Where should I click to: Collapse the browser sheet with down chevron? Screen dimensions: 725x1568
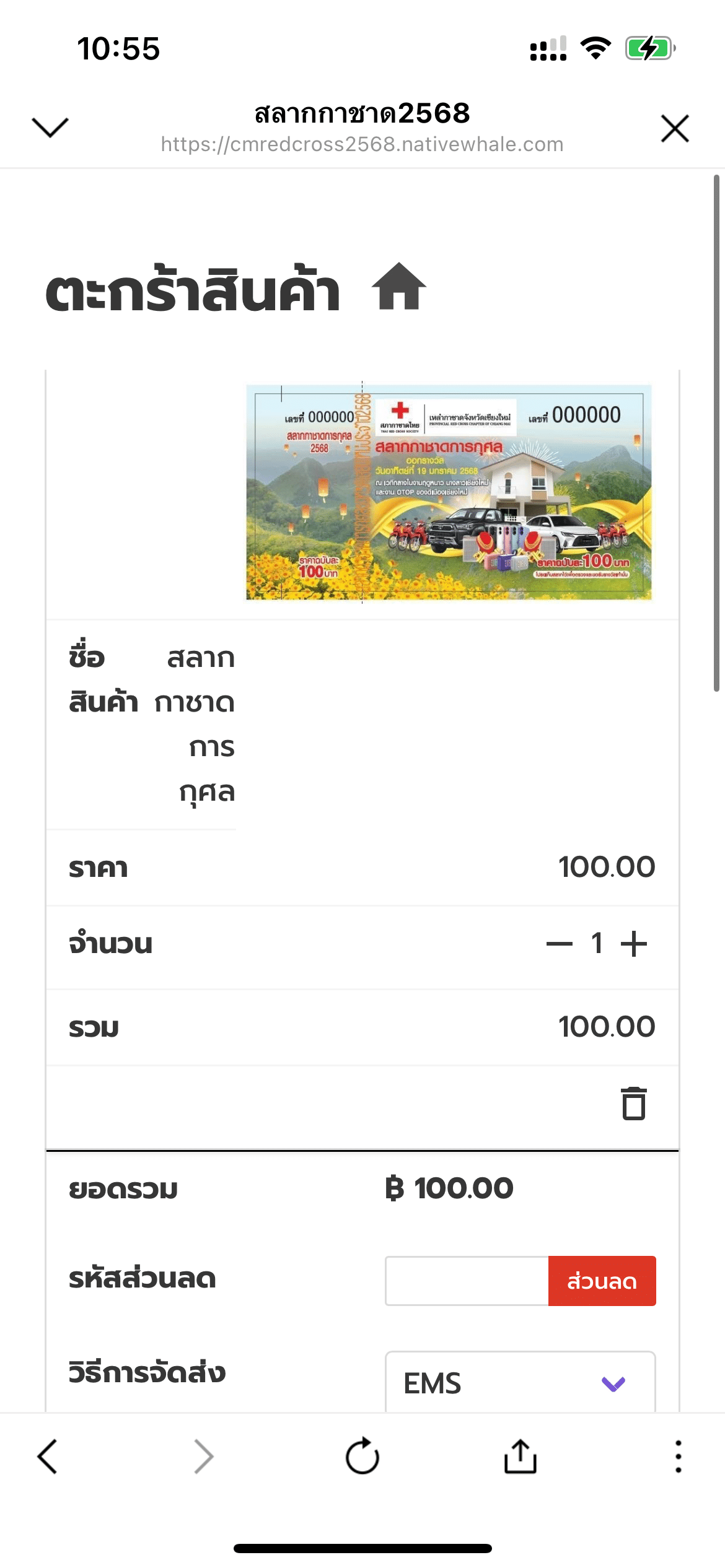click(x=51, y=127)
